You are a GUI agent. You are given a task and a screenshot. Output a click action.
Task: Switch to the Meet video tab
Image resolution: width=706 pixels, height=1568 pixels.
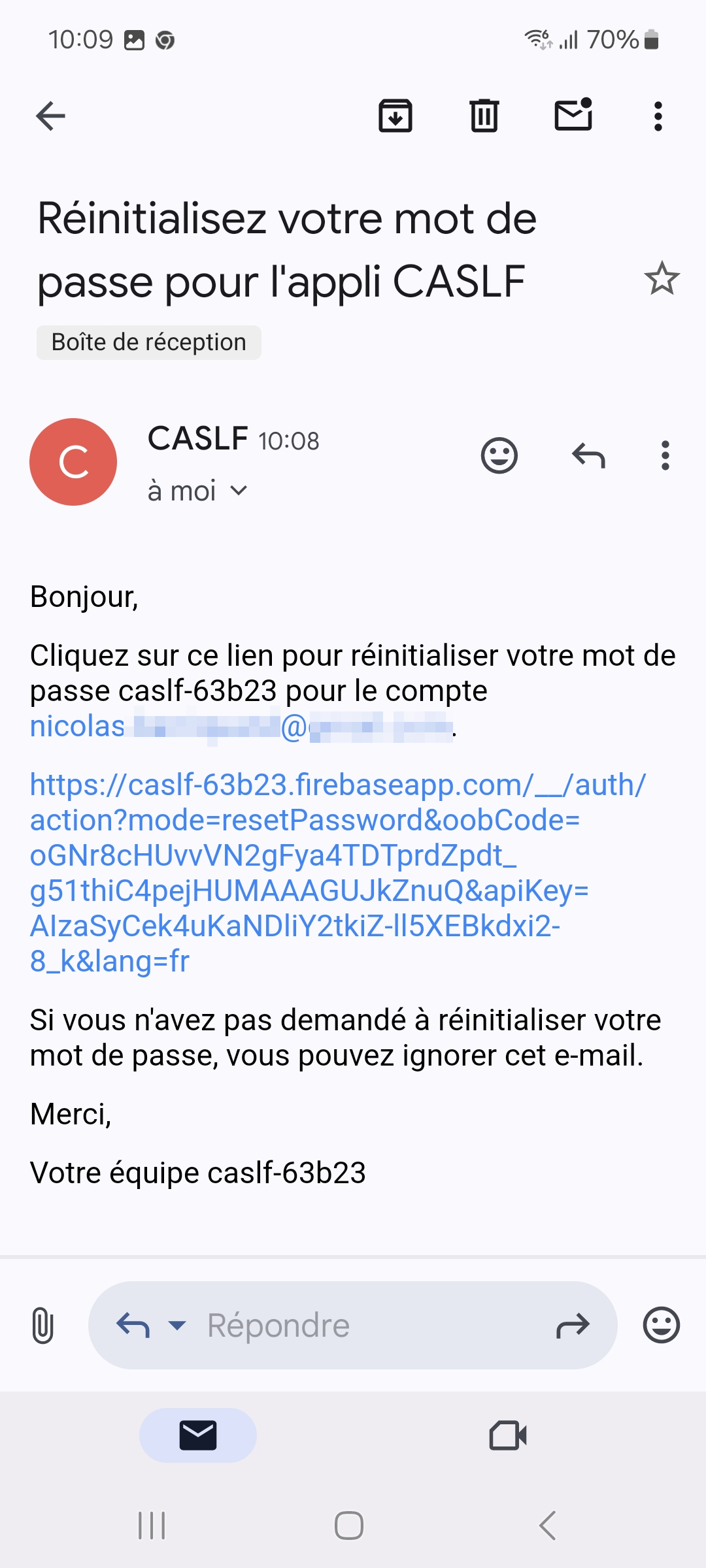click(508, 1435)
